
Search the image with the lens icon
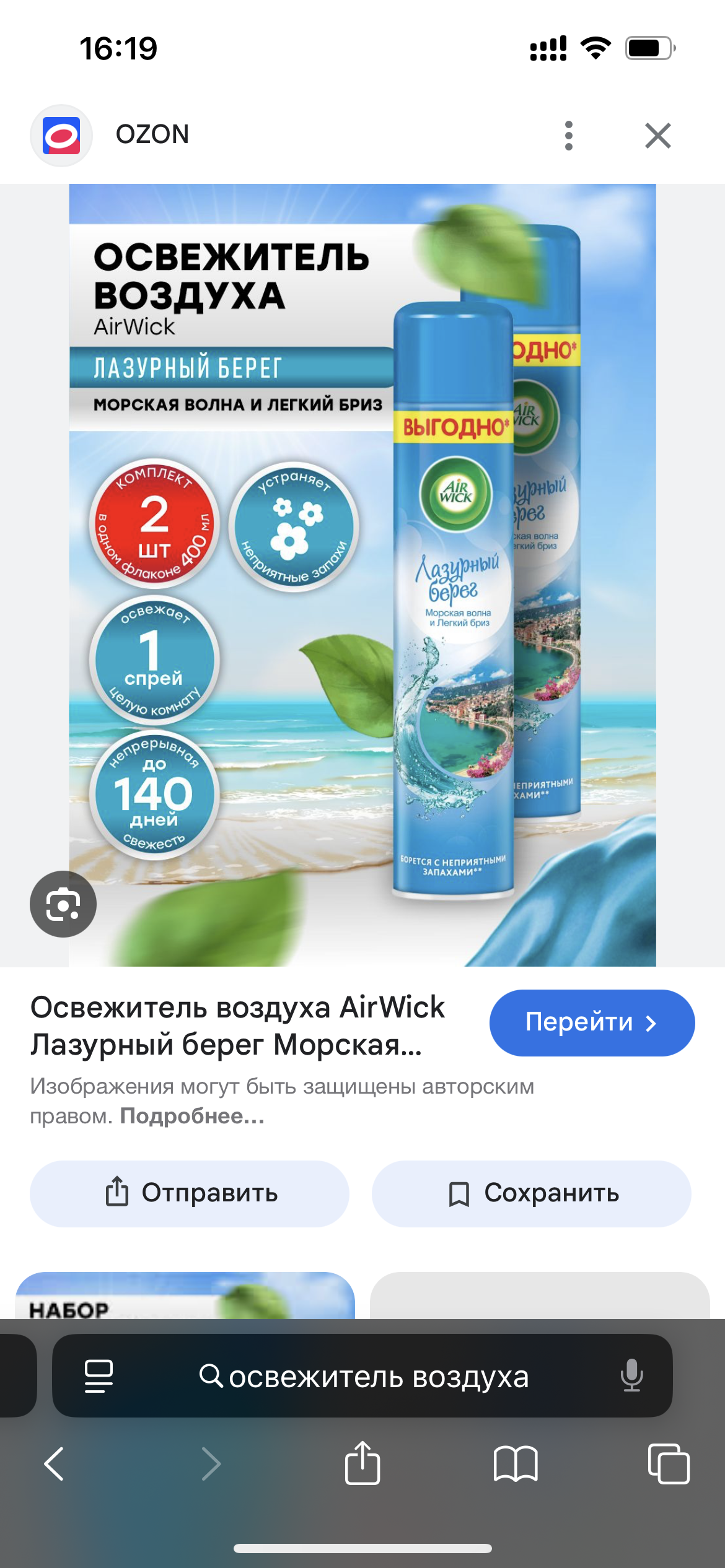point(63,904)
